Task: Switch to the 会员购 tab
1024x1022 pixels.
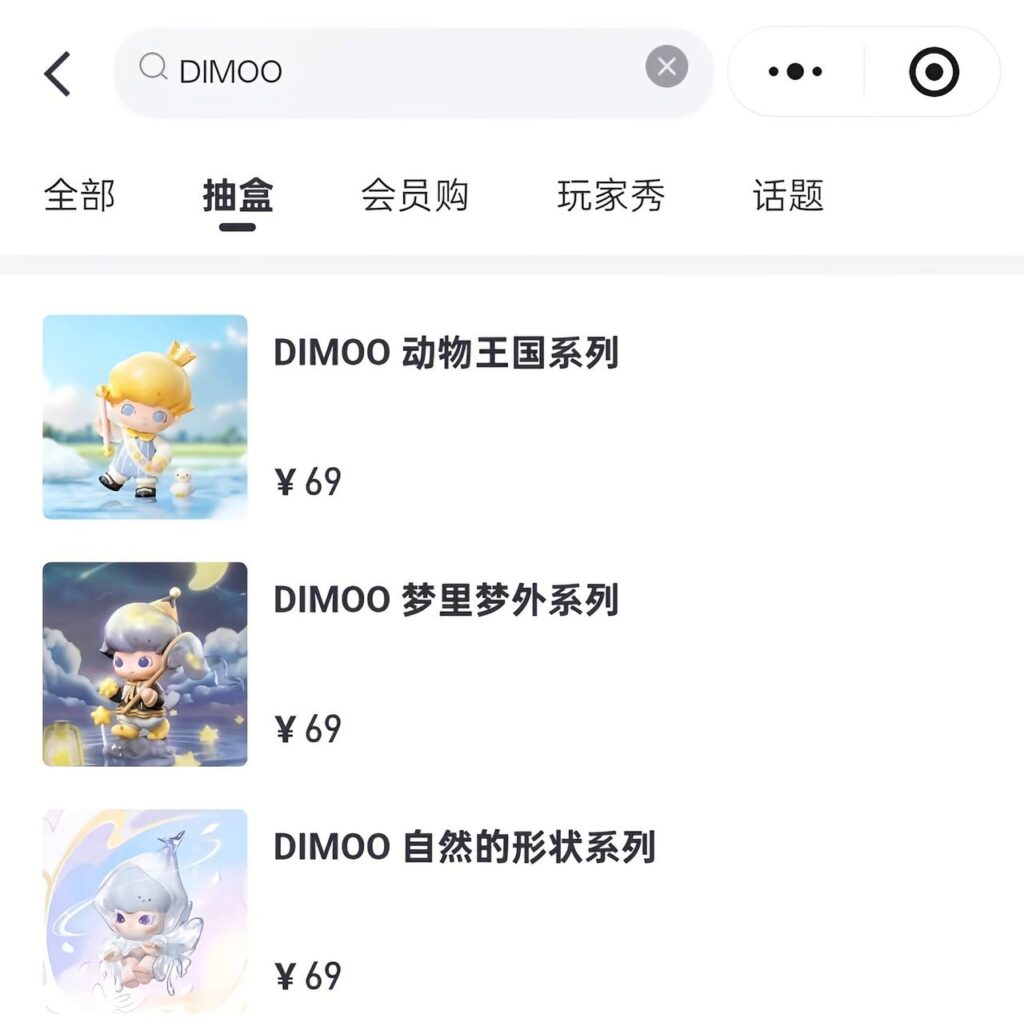Action: point(415,195)
